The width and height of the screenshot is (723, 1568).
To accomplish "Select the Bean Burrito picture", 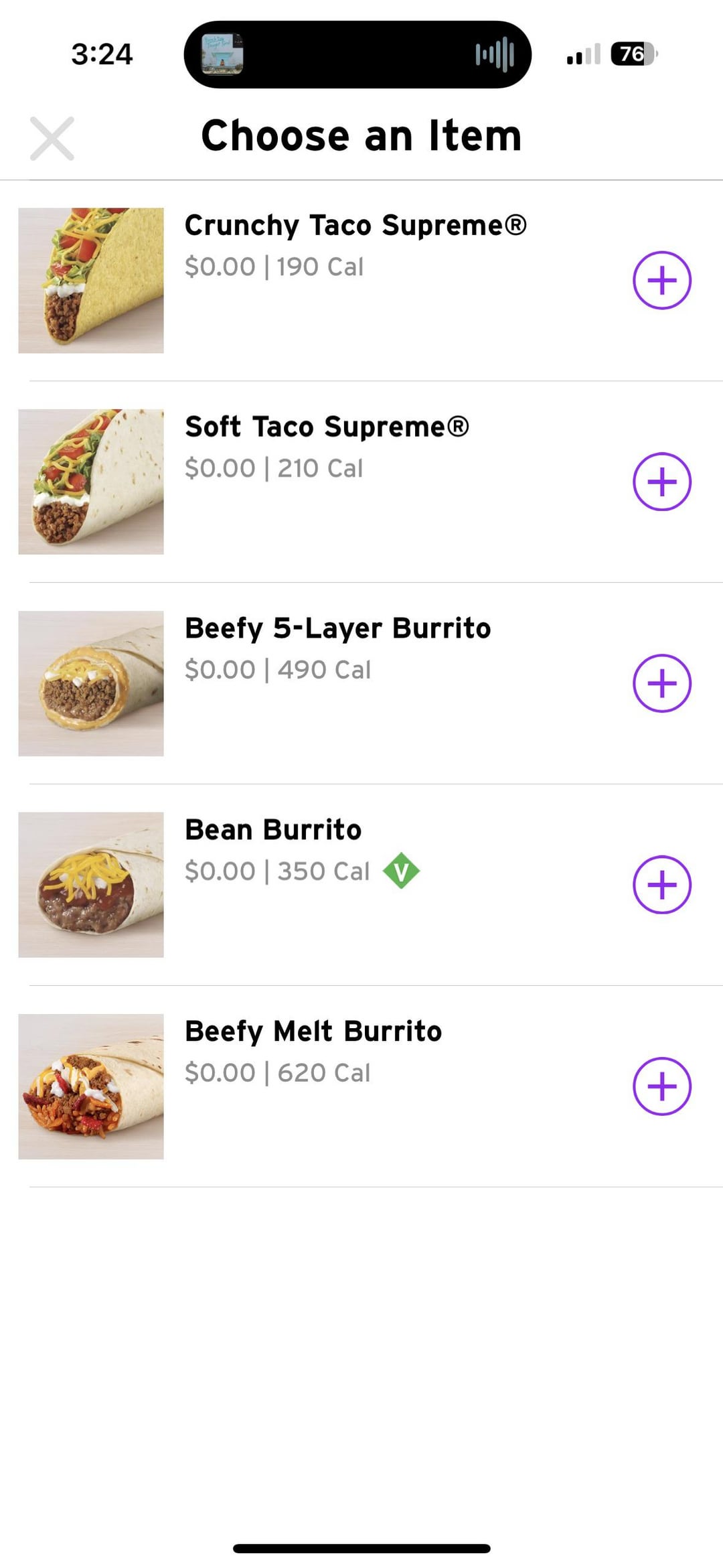I will tap(91, 885).
